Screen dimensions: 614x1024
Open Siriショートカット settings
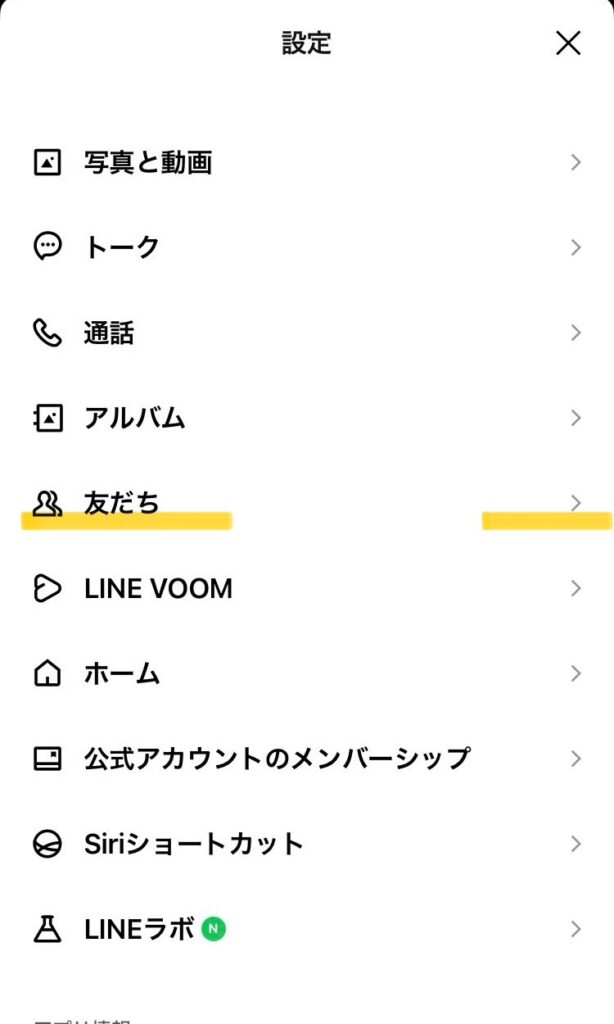click(307, 844)
